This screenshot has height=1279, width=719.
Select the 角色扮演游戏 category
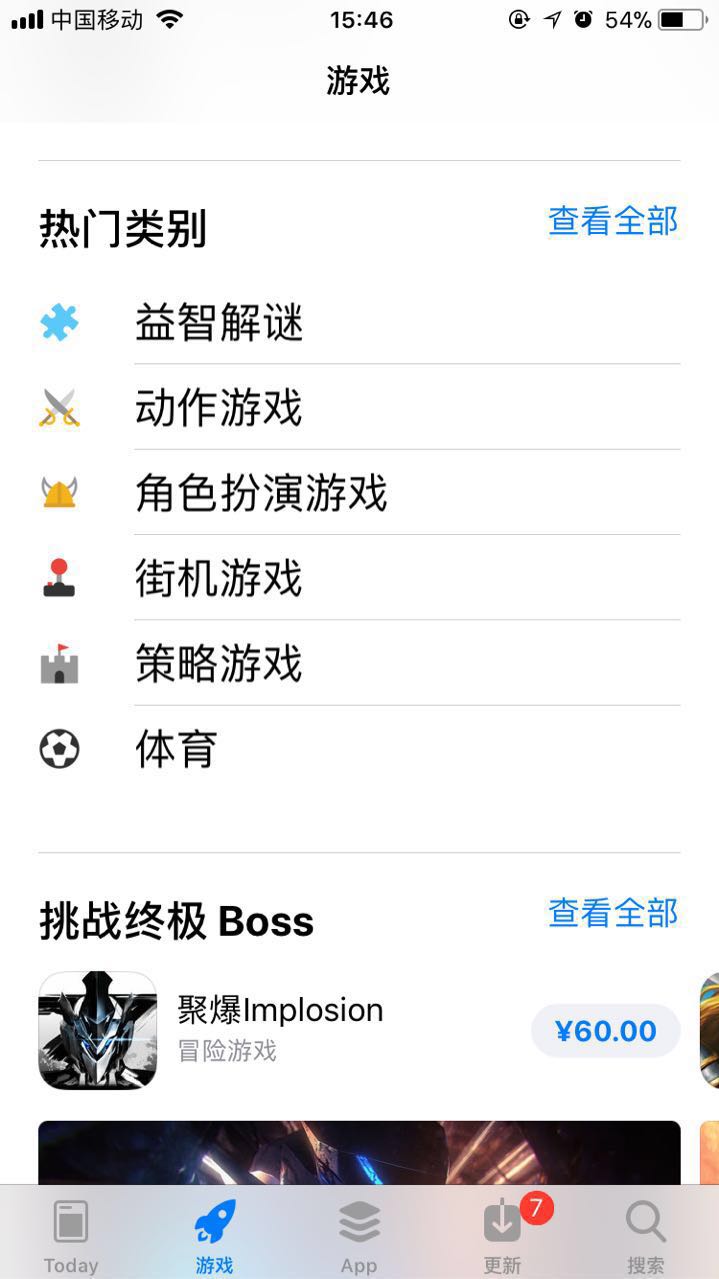[261, 493]
